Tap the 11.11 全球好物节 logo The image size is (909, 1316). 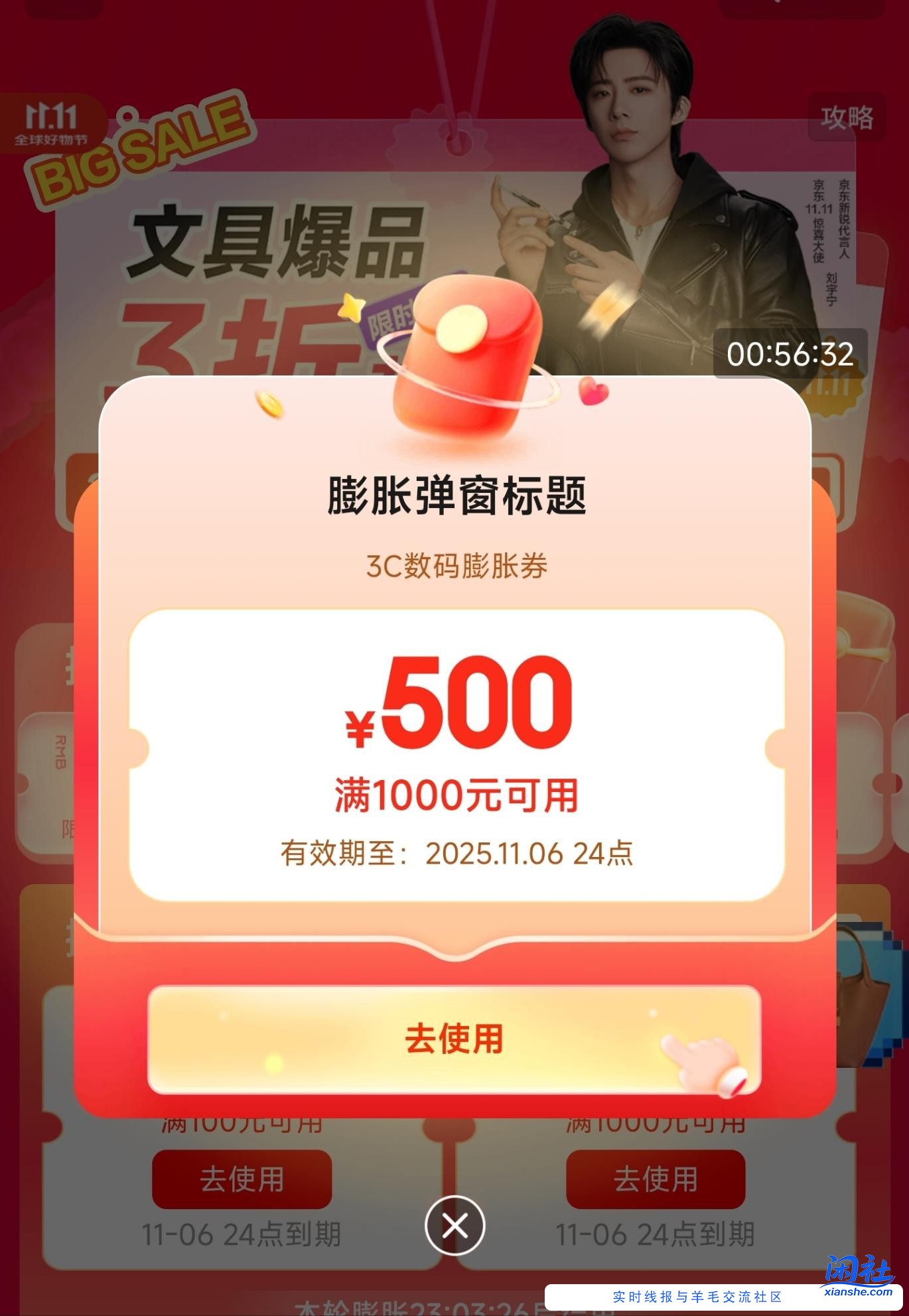click(50, 123)
